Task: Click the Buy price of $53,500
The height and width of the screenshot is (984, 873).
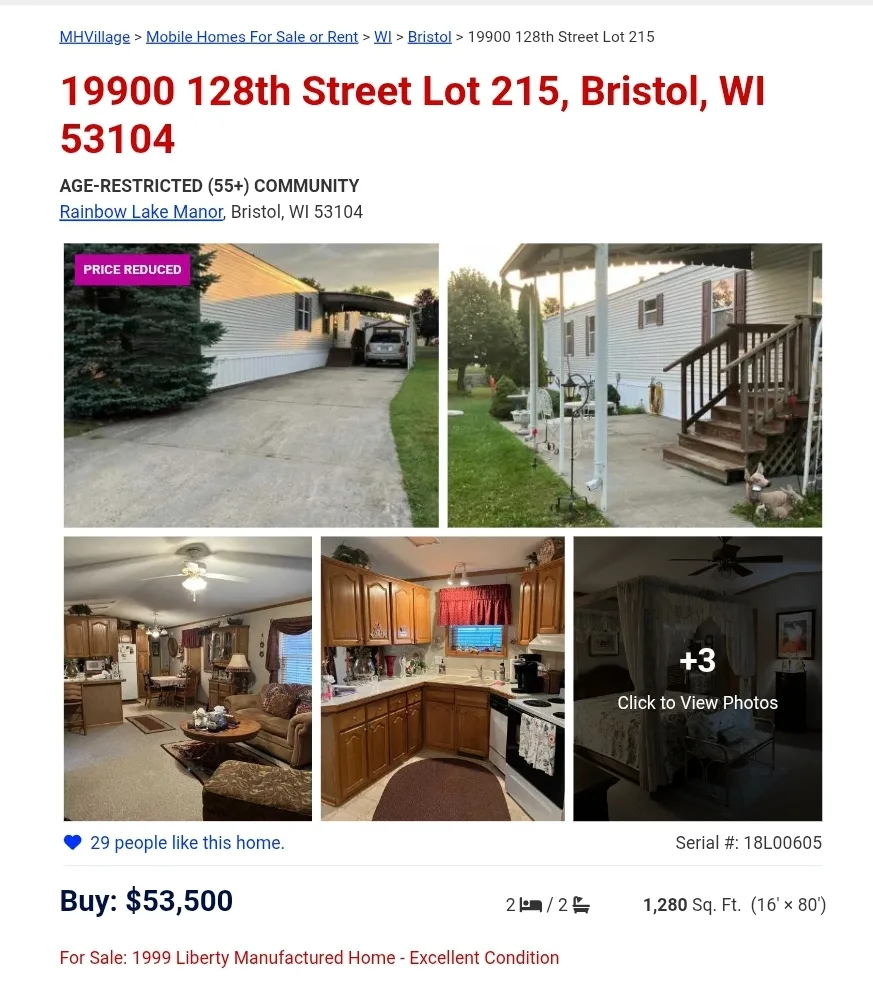Action: (146, 901)
